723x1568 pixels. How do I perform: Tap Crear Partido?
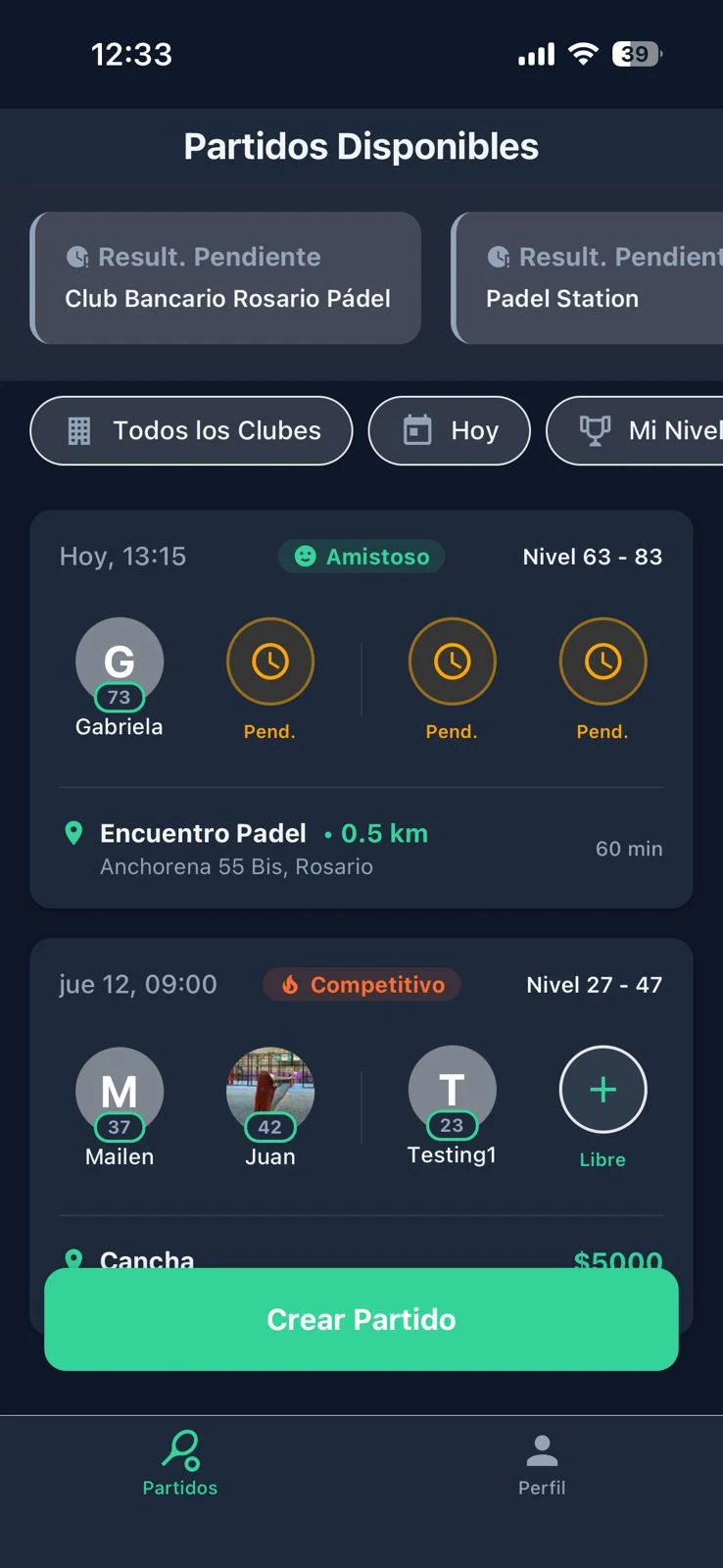click(x=361, y=1319)
